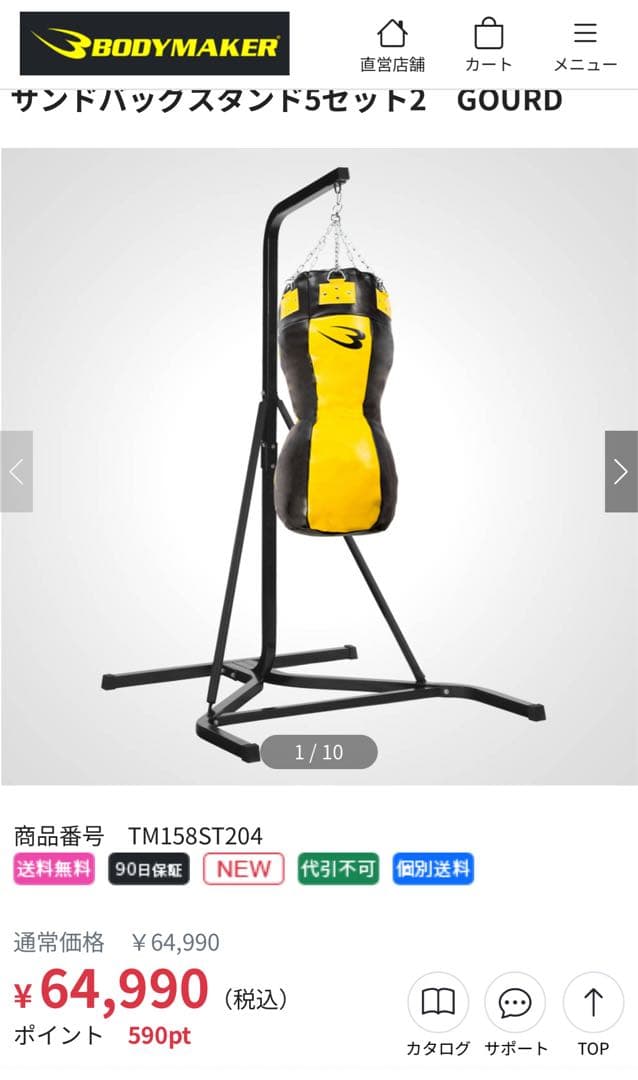The width and height of the screenshot is (638, 1080).
Task: Go to BODYMAKER home via logo
Action: coord(155,44)
